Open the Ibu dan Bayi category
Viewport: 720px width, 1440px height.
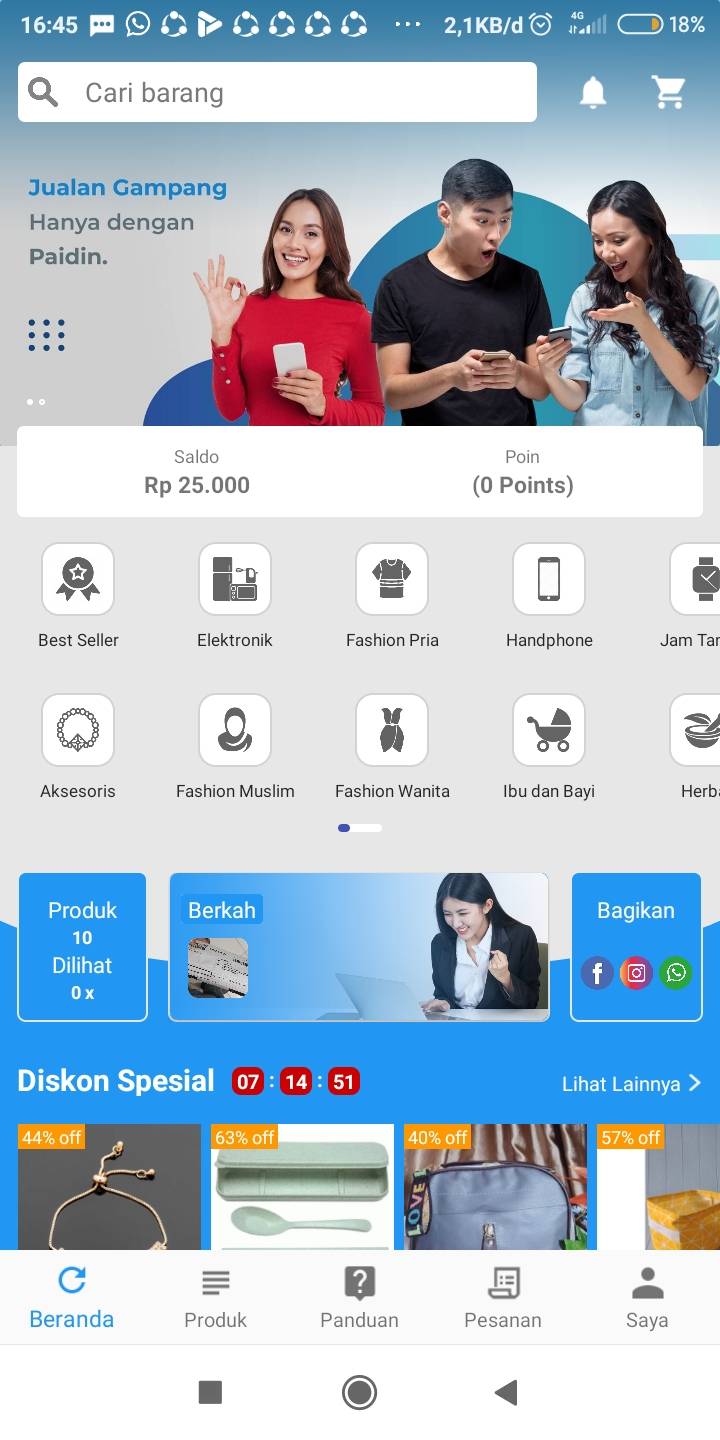click(549, 747)
